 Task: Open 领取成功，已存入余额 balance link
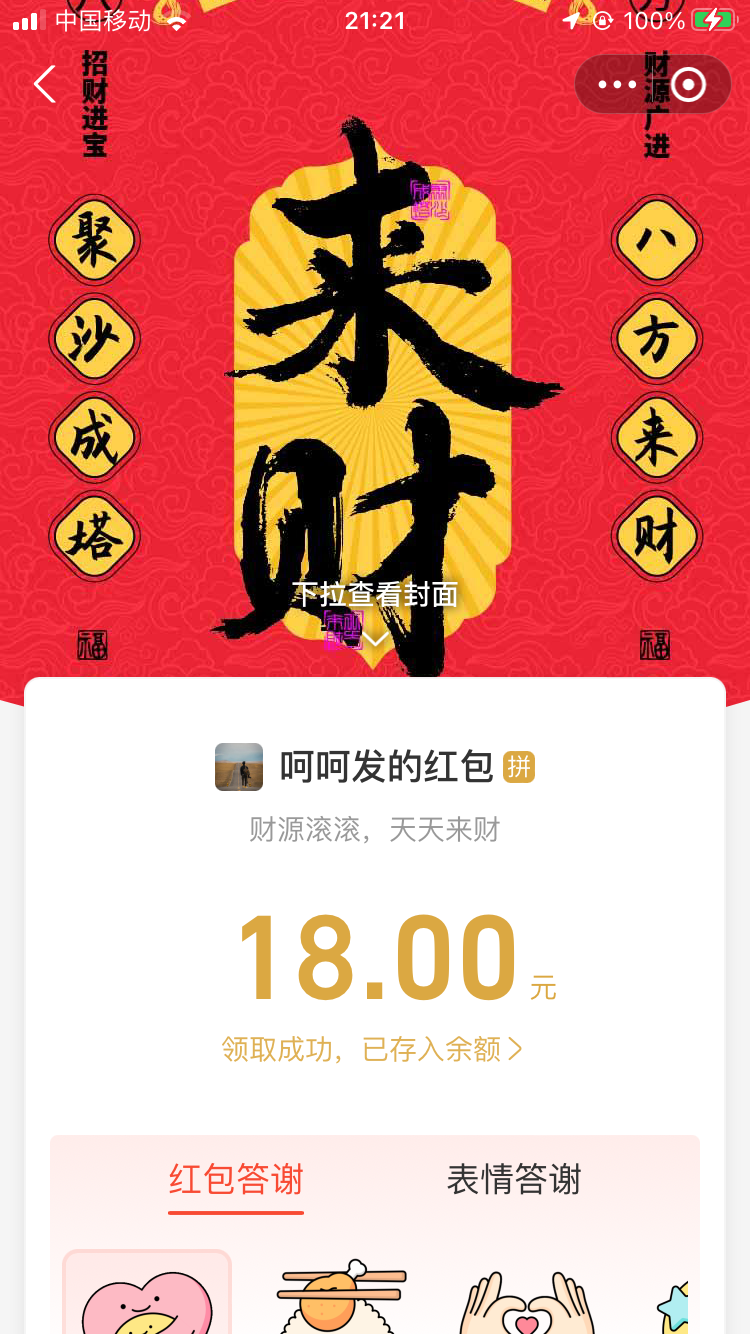[x=372, y=1048]
